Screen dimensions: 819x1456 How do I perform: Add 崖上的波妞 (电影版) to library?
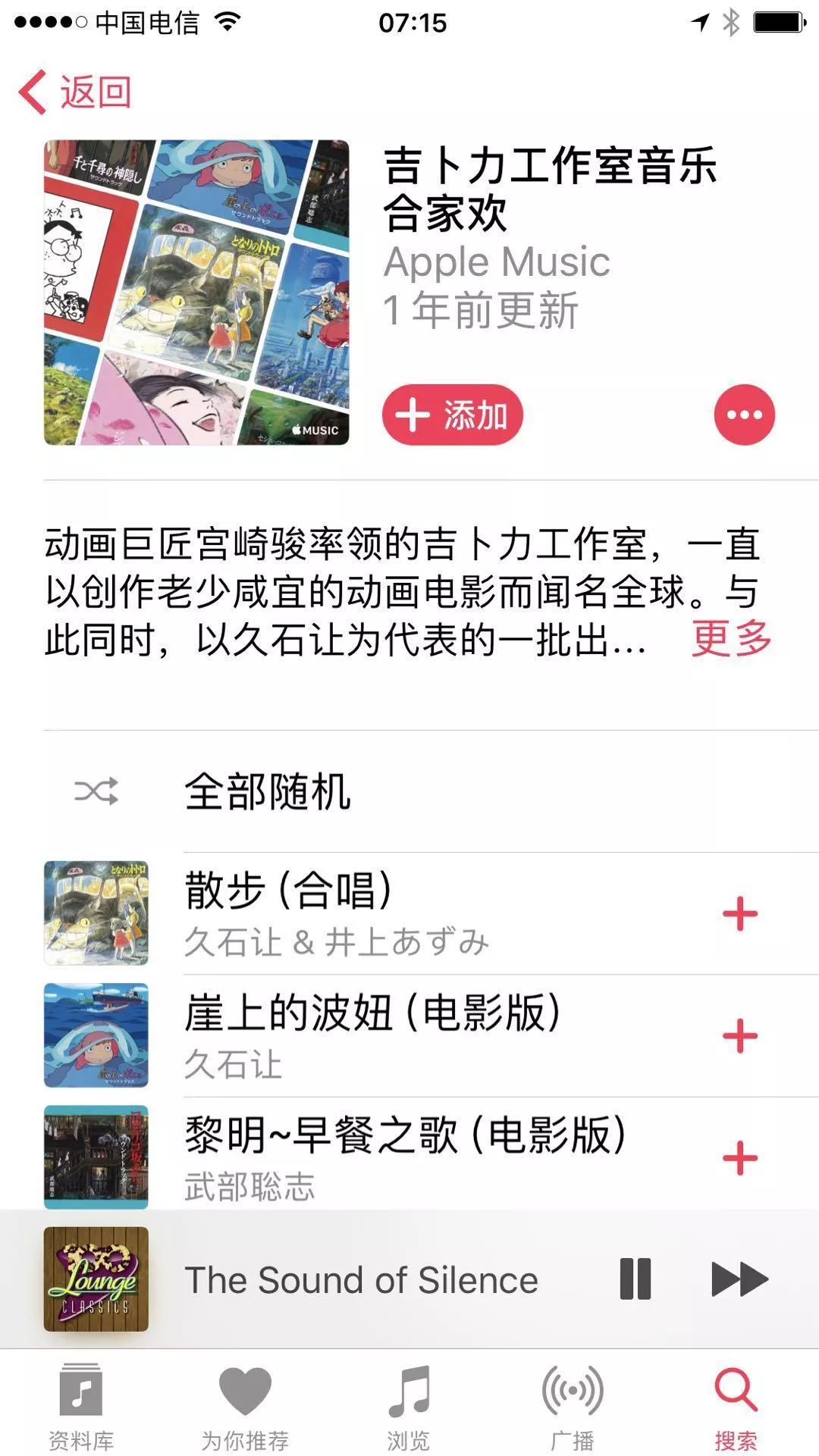click(x=740, y=1036)
